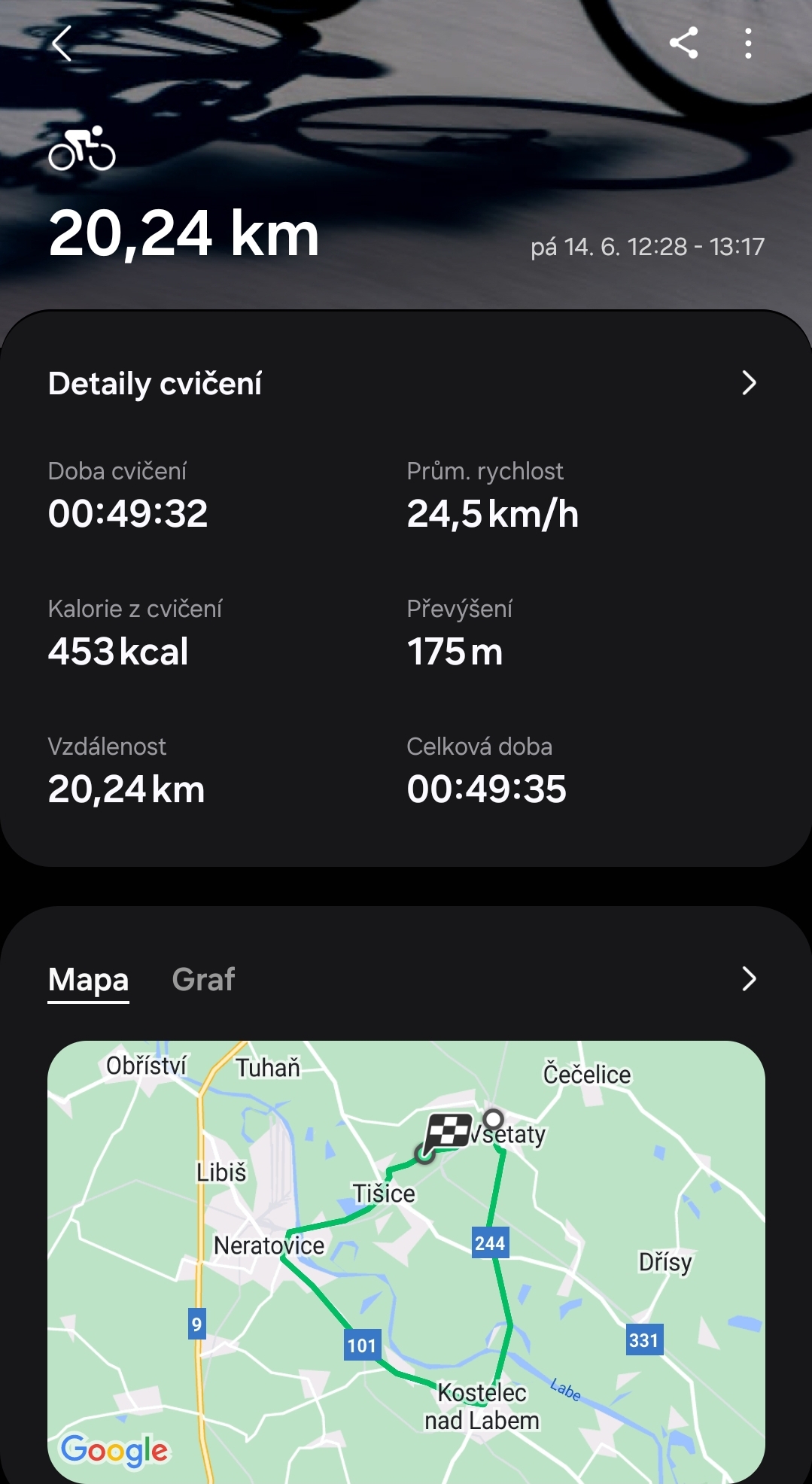
Task: Open Detaily cvičení details
Action: (748, 383)
